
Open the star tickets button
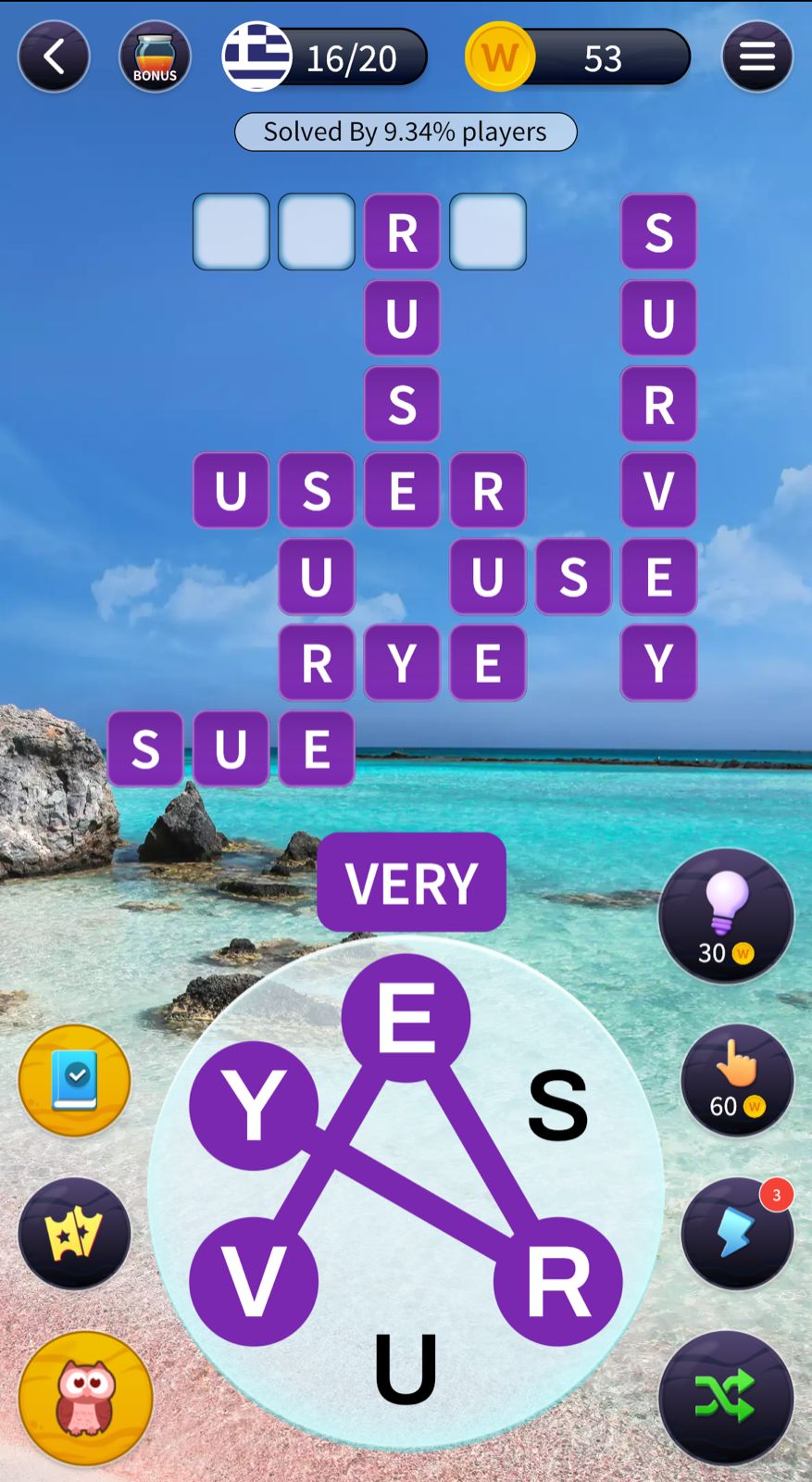pyautogui.click(x=75, y=1233)
